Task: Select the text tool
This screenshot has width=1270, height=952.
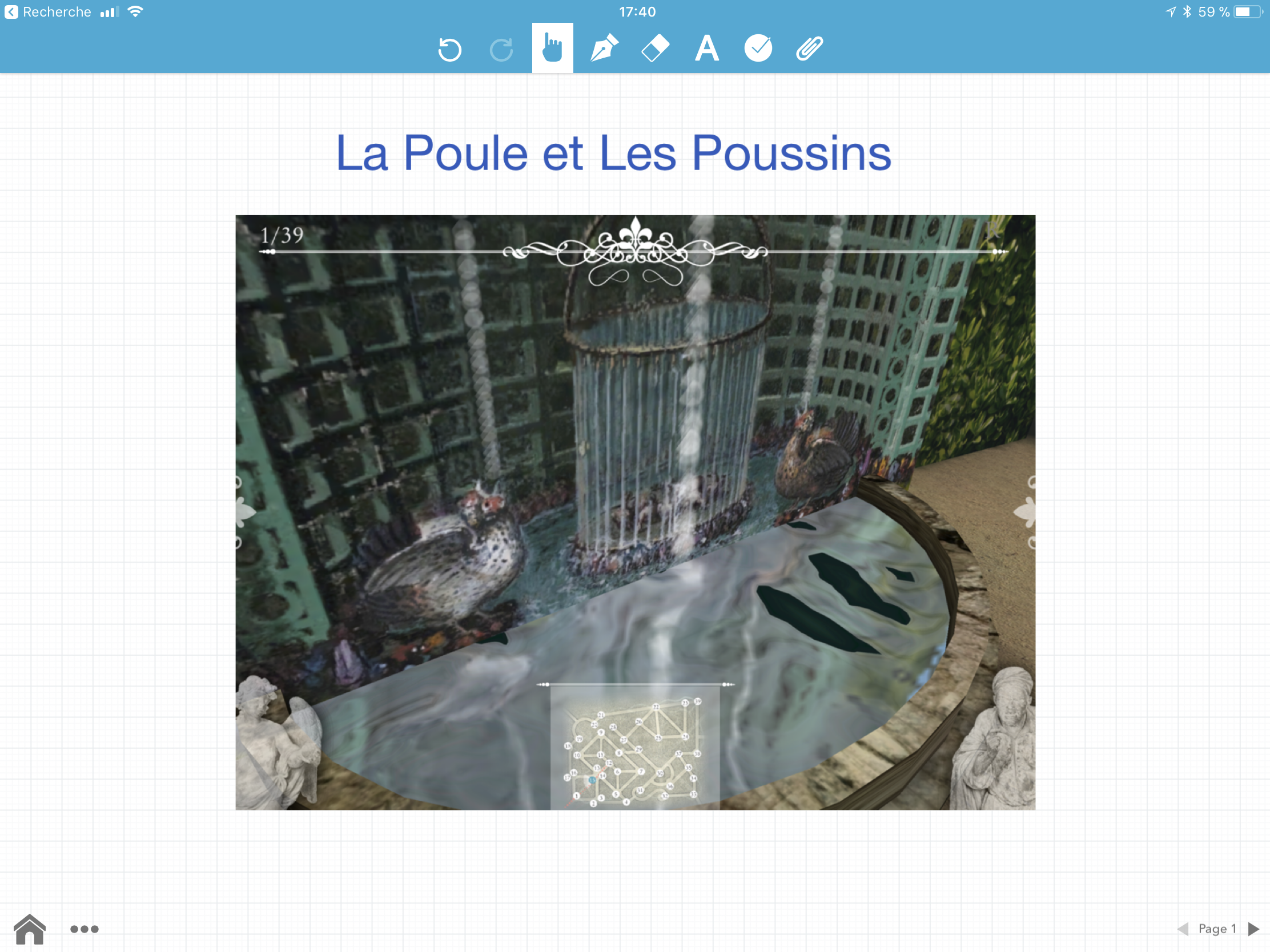Action: 707,48
